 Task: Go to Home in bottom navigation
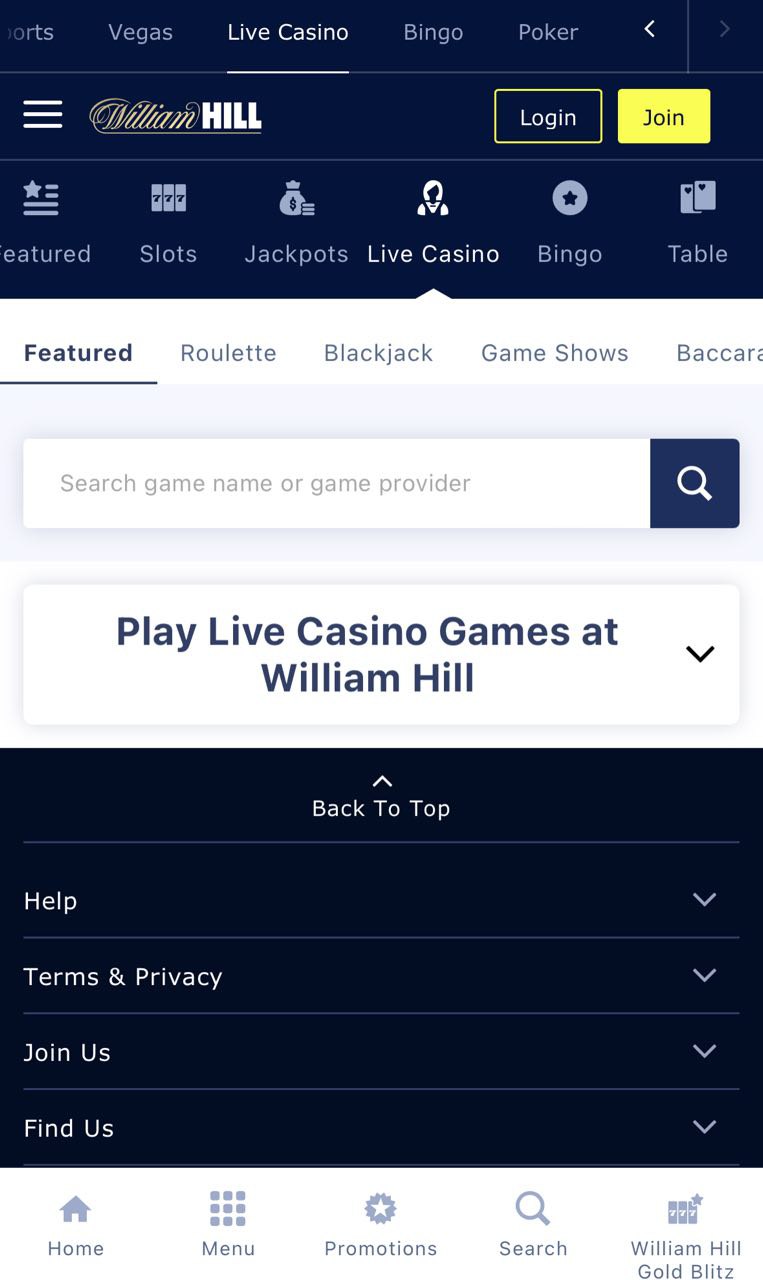pyautogui.click(x=76, y=1224)
